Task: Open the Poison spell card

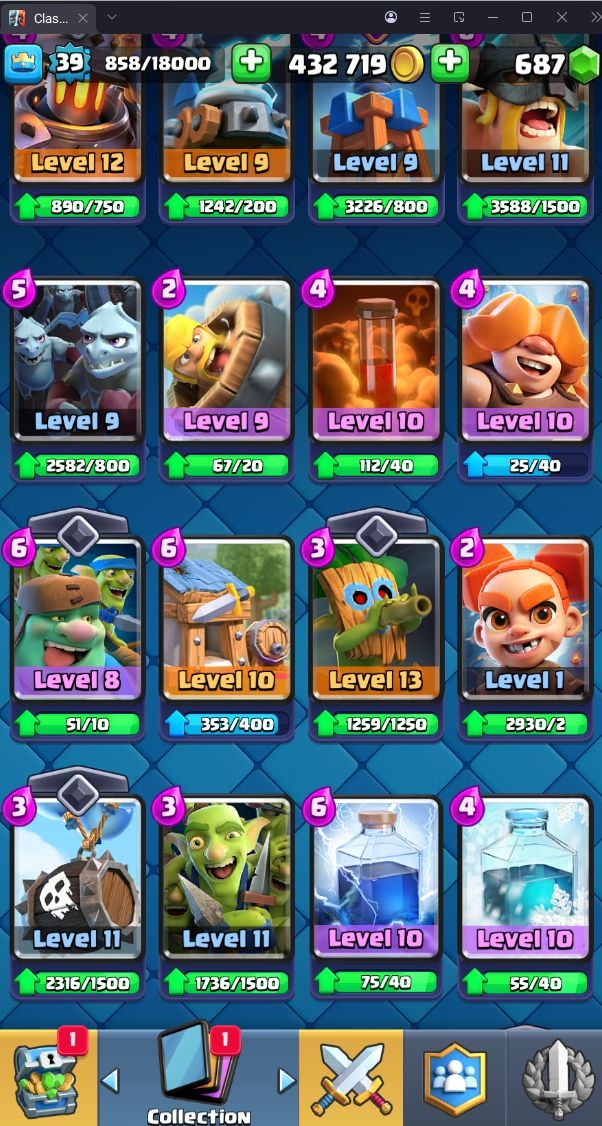Action: [376, 361]
